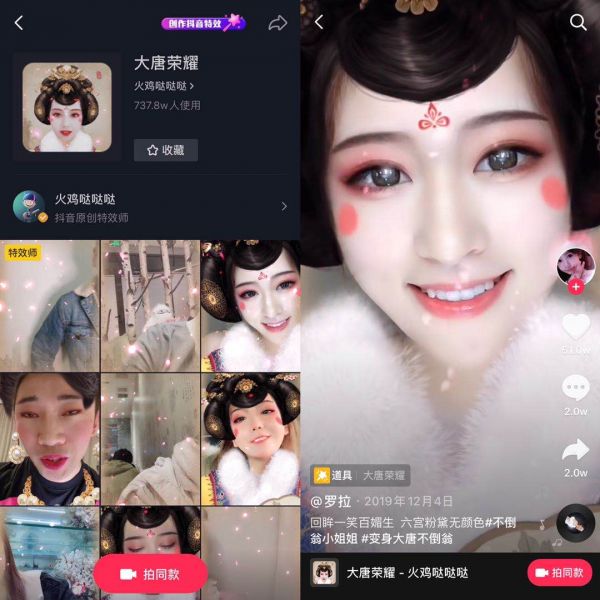Screen dimensions: 600x600
Task: Share the 大唐荣耀 effect page
Action: pyautogui.click(x=277, y=23)
